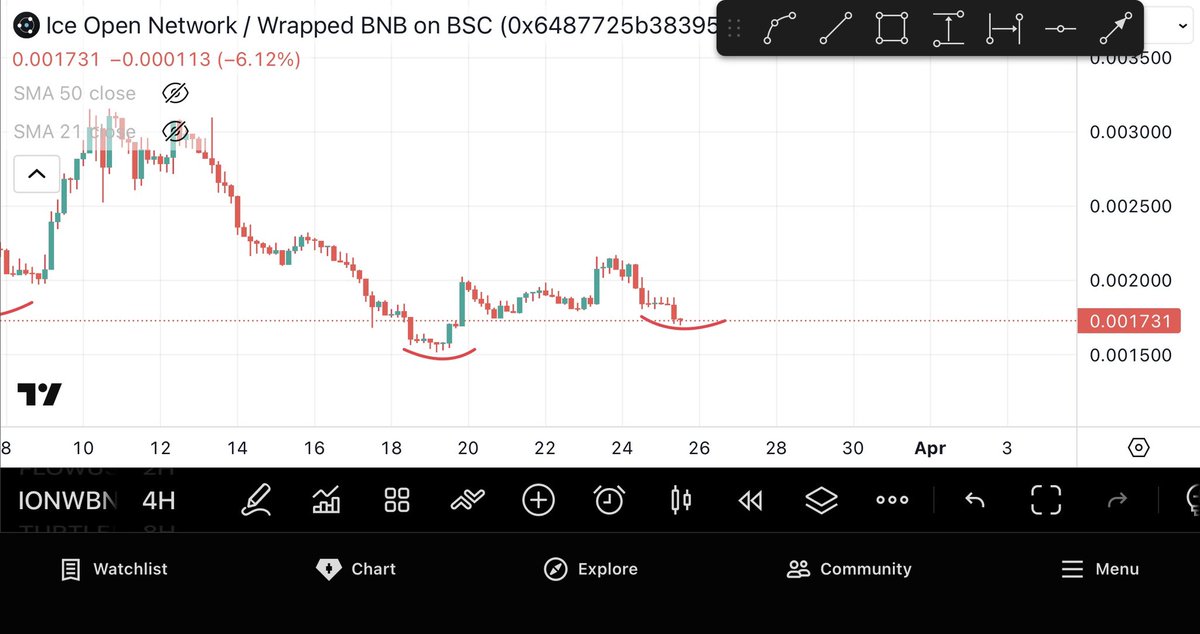Enter fullscreen chart mode
The image size is (1200, 634).
point(1045,499)
